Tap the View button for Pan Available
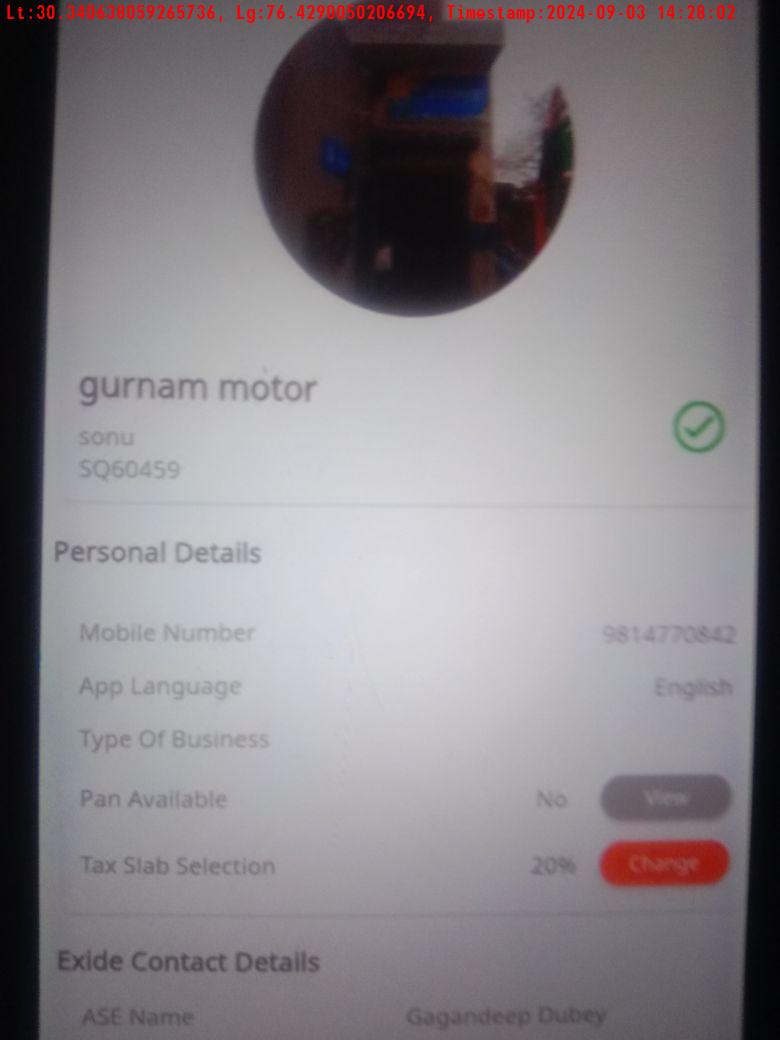This screenshot has height=1040, width=780. (x=665, y=798)
